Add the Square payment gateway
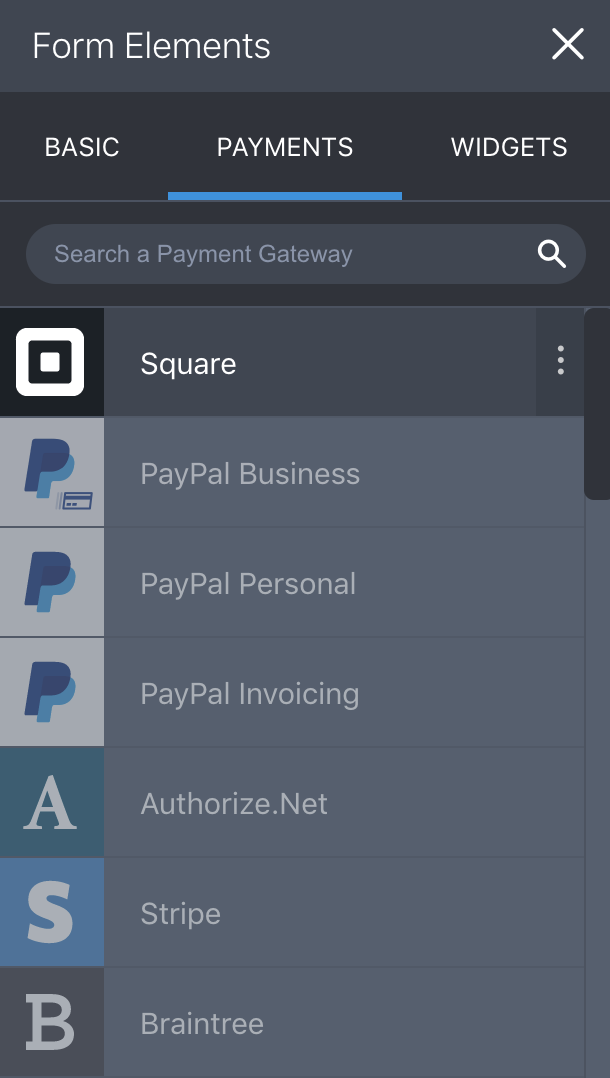Image resolution: width=610 pixels, height=1078 pixels. [300, 363]
